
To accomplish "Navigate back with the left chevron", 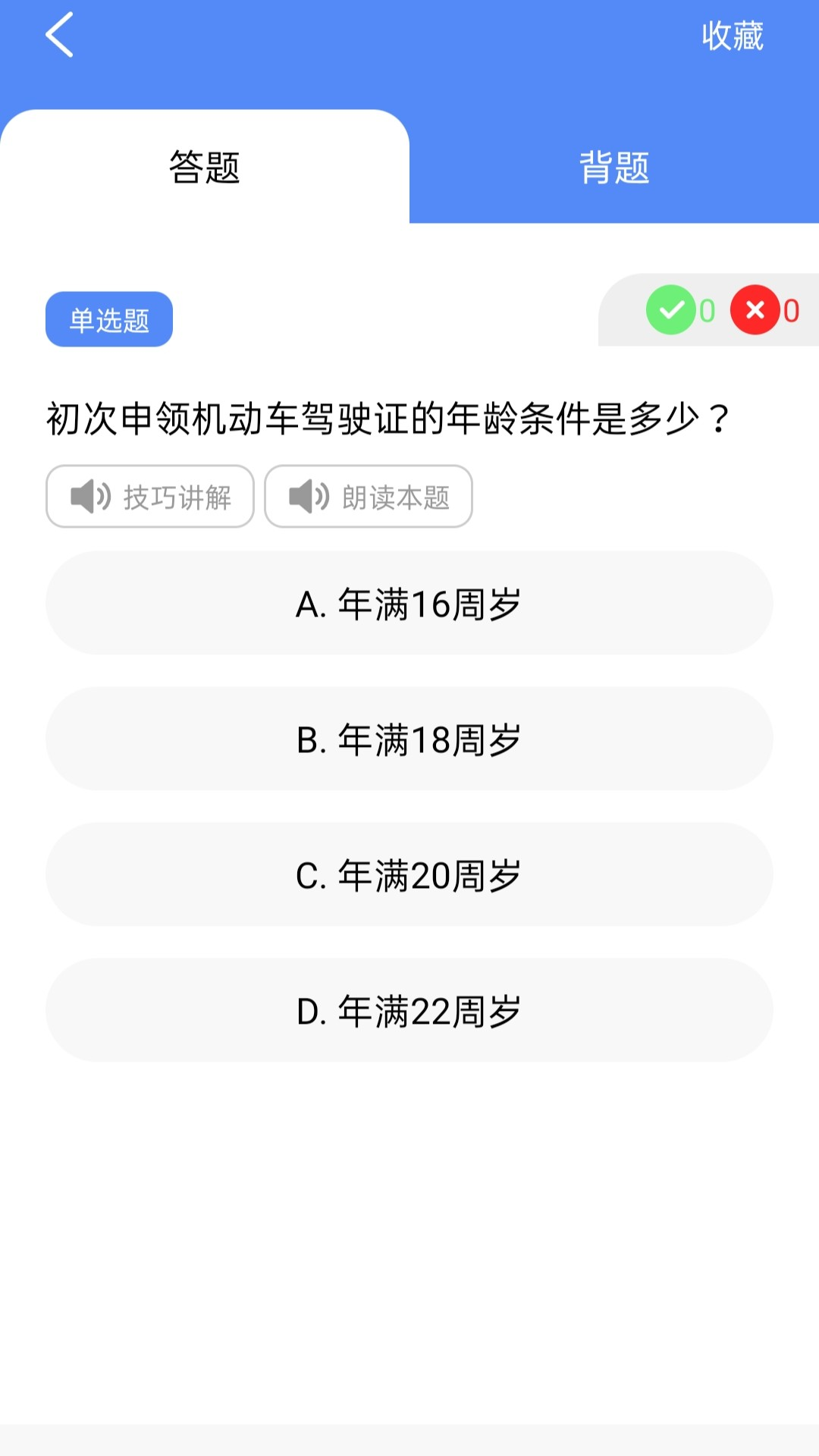I will point(59,35).
